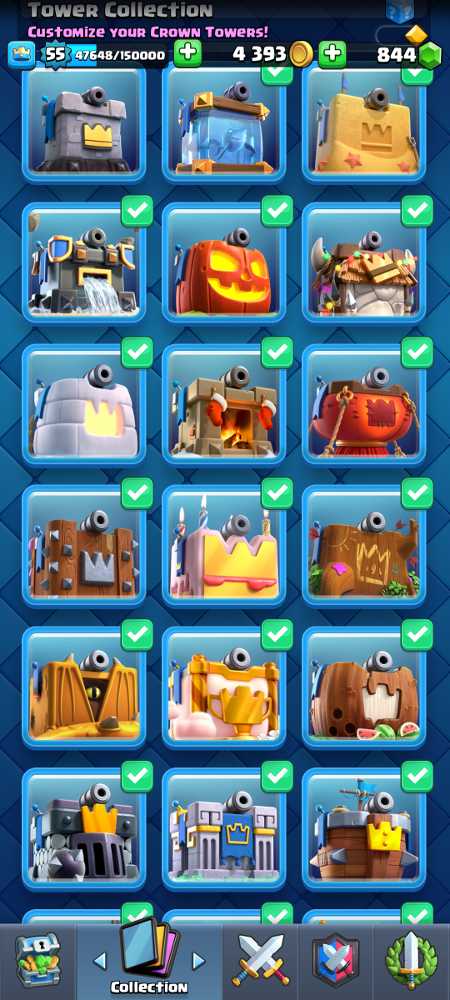The image size is (450, 1000).
Task: Choose the igloo tower skin
Action: pos(84,404)
